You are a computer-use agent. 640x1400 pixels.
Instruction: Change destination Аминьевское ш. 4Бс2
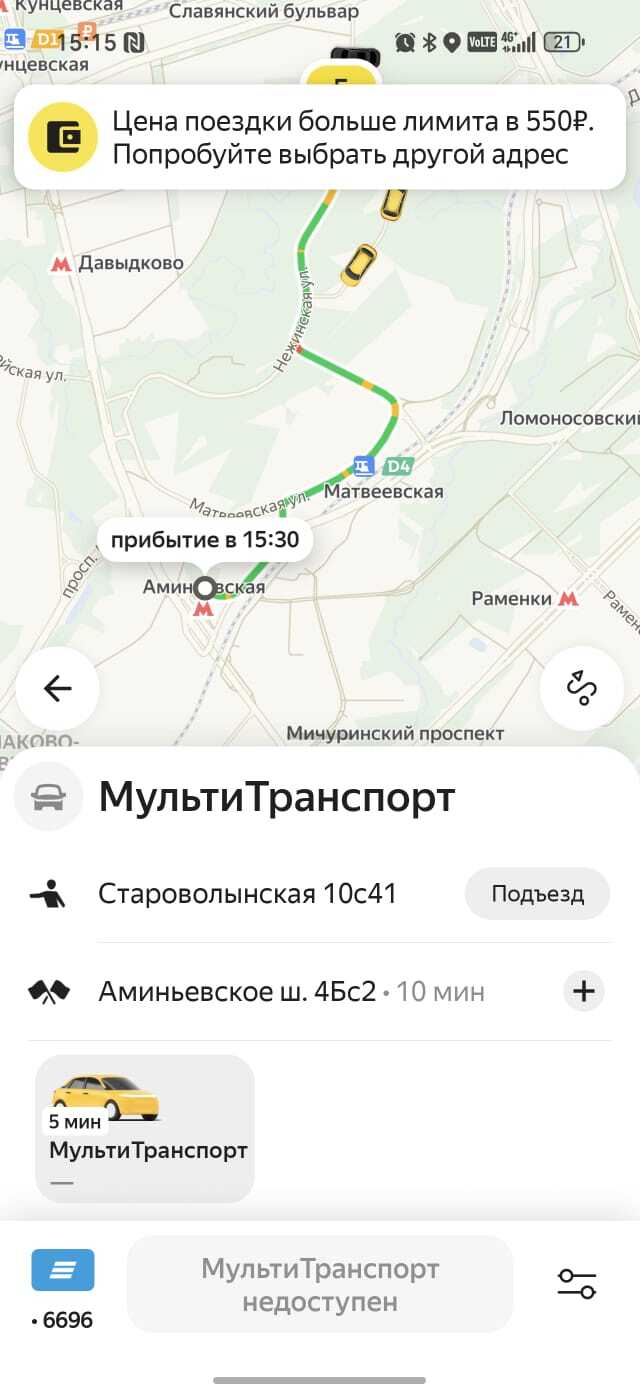point(237,992)
